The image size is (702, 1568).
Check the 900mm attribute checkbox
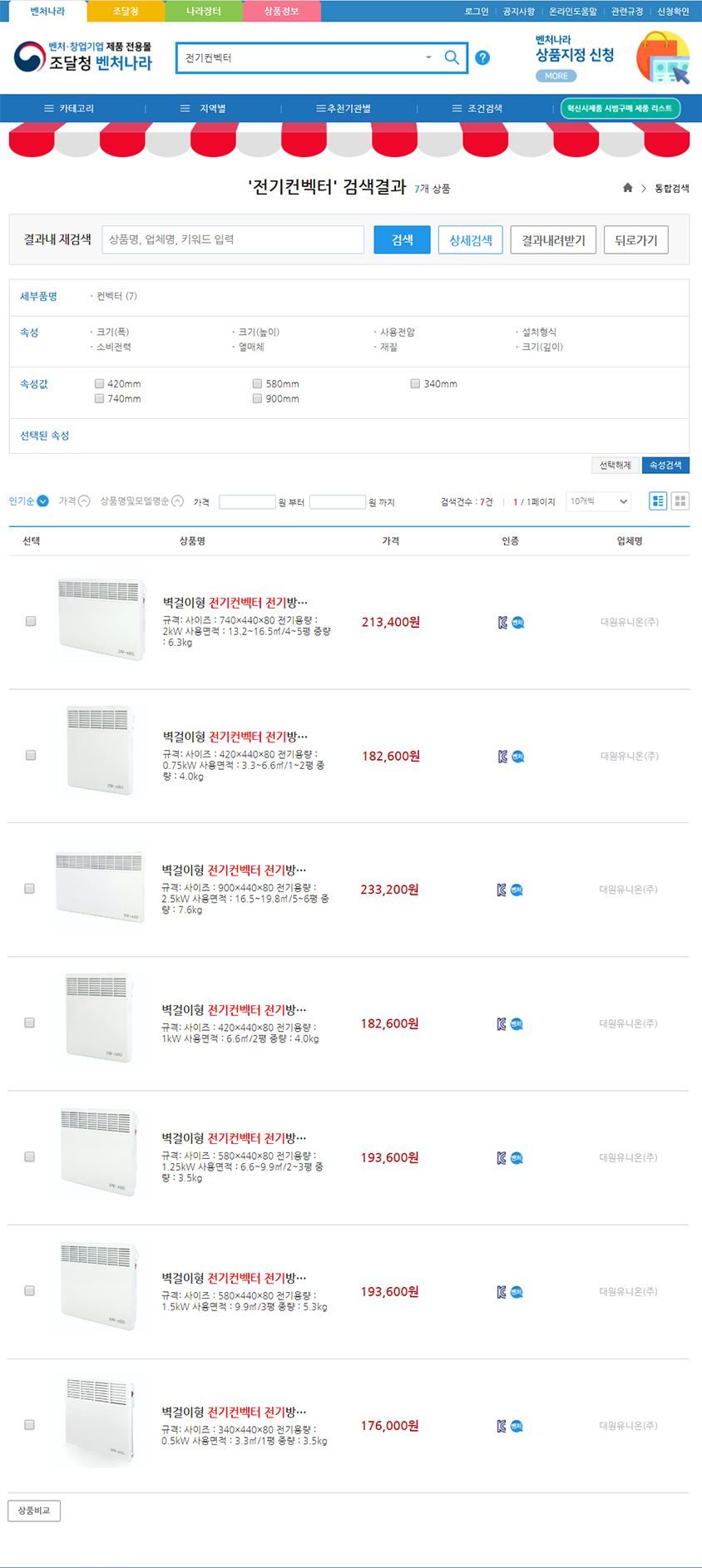coord(258,399)
